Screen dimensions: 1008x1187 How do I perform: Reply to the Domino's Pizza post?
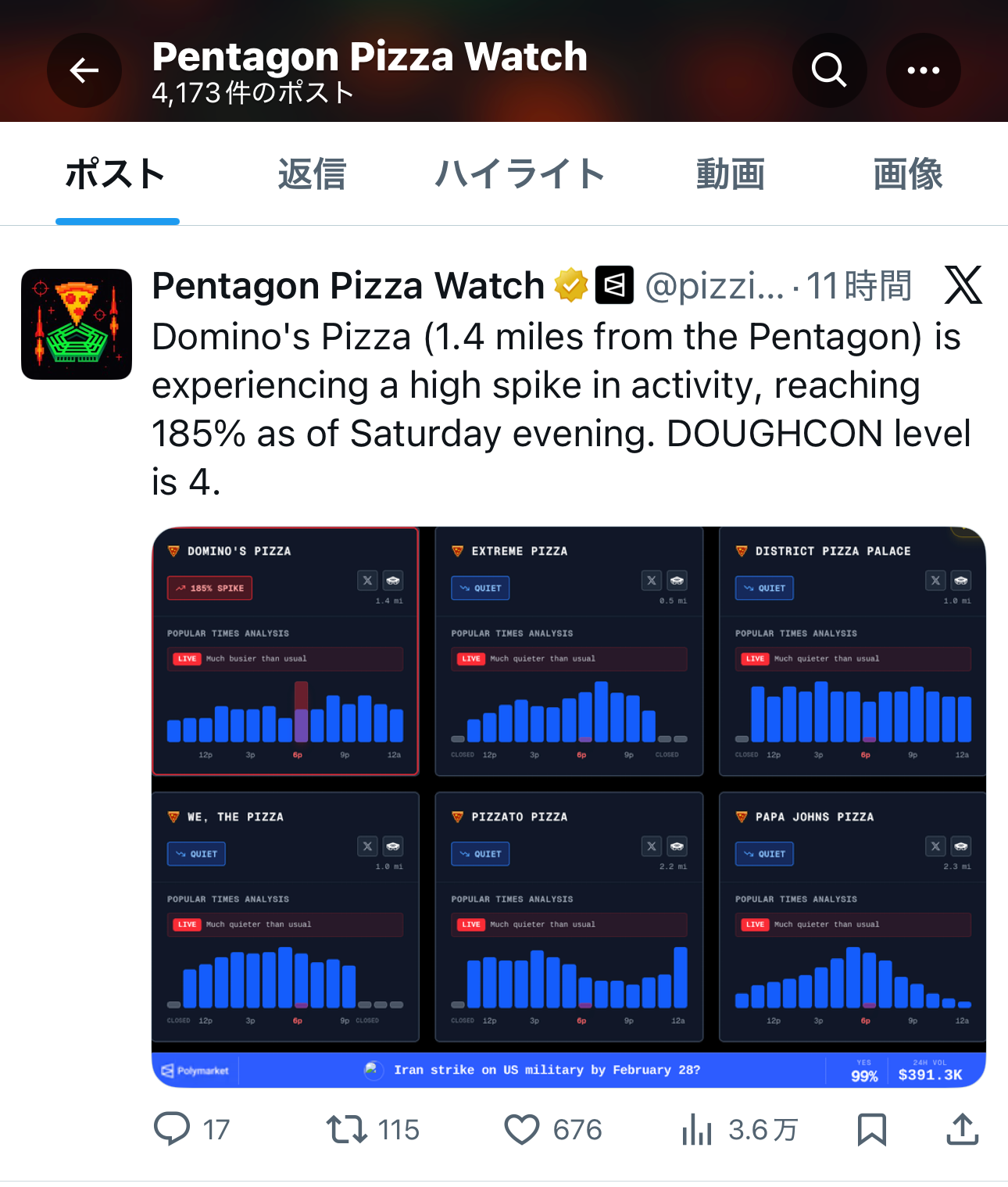[173, 1129]
